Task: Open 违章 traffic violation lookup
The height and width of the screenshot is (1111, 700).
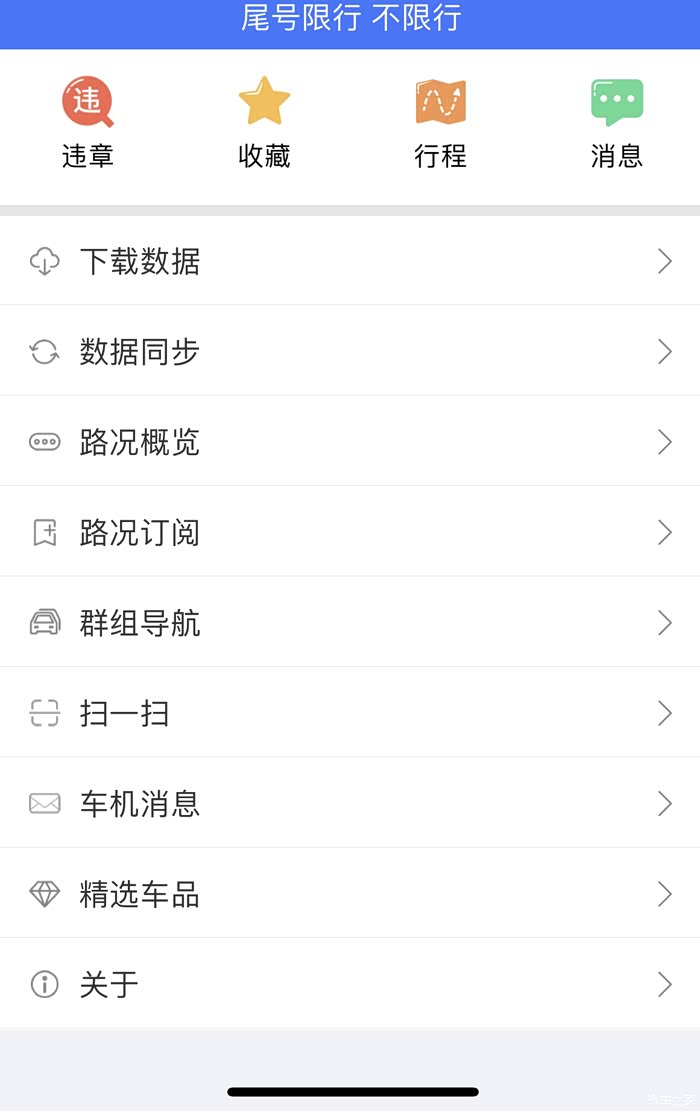Action: [88, 123]
